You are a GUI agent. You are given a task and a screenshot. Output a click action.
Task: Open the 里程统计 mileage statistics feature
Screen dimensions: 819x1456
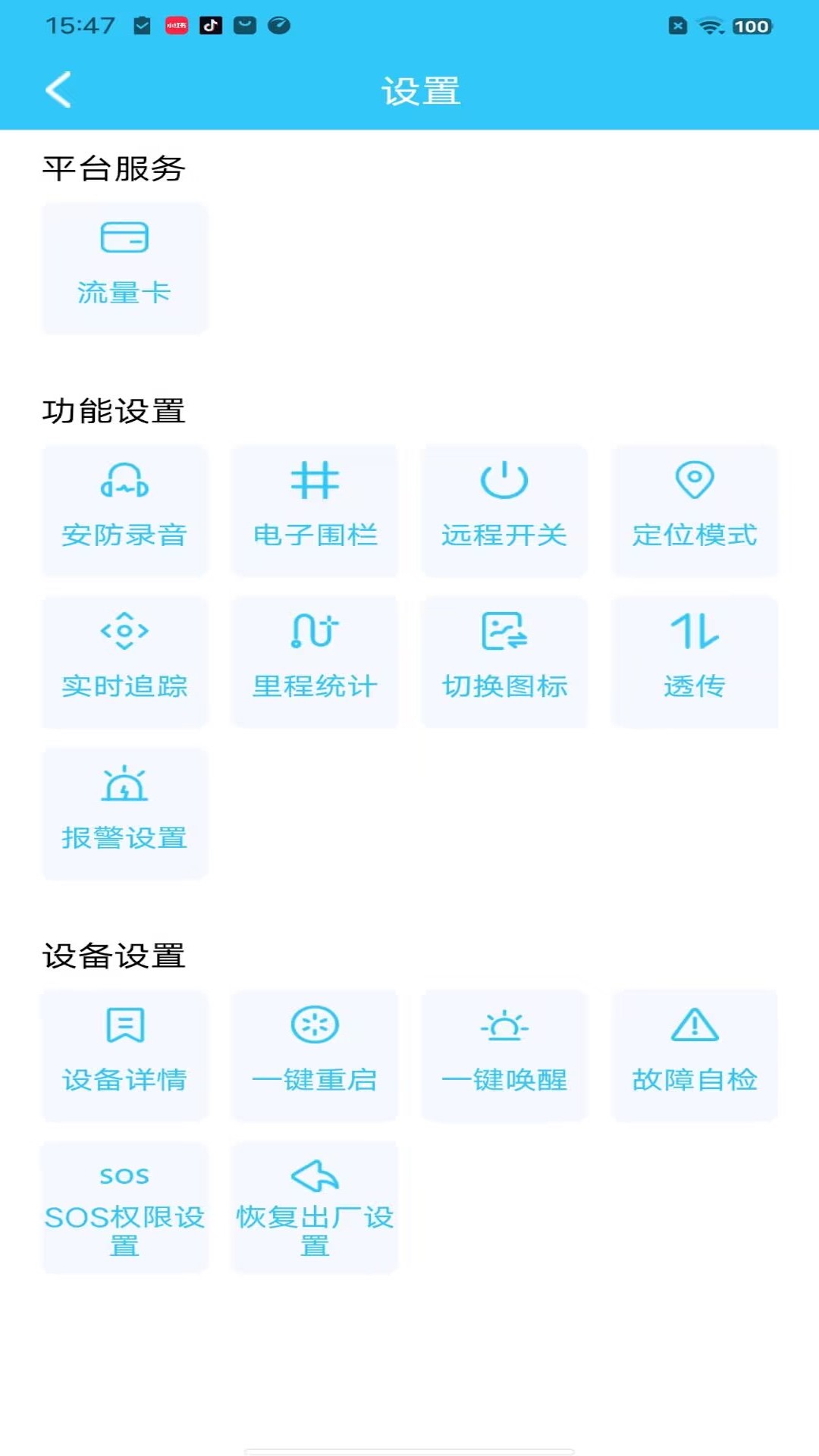(x=315, y=661)
